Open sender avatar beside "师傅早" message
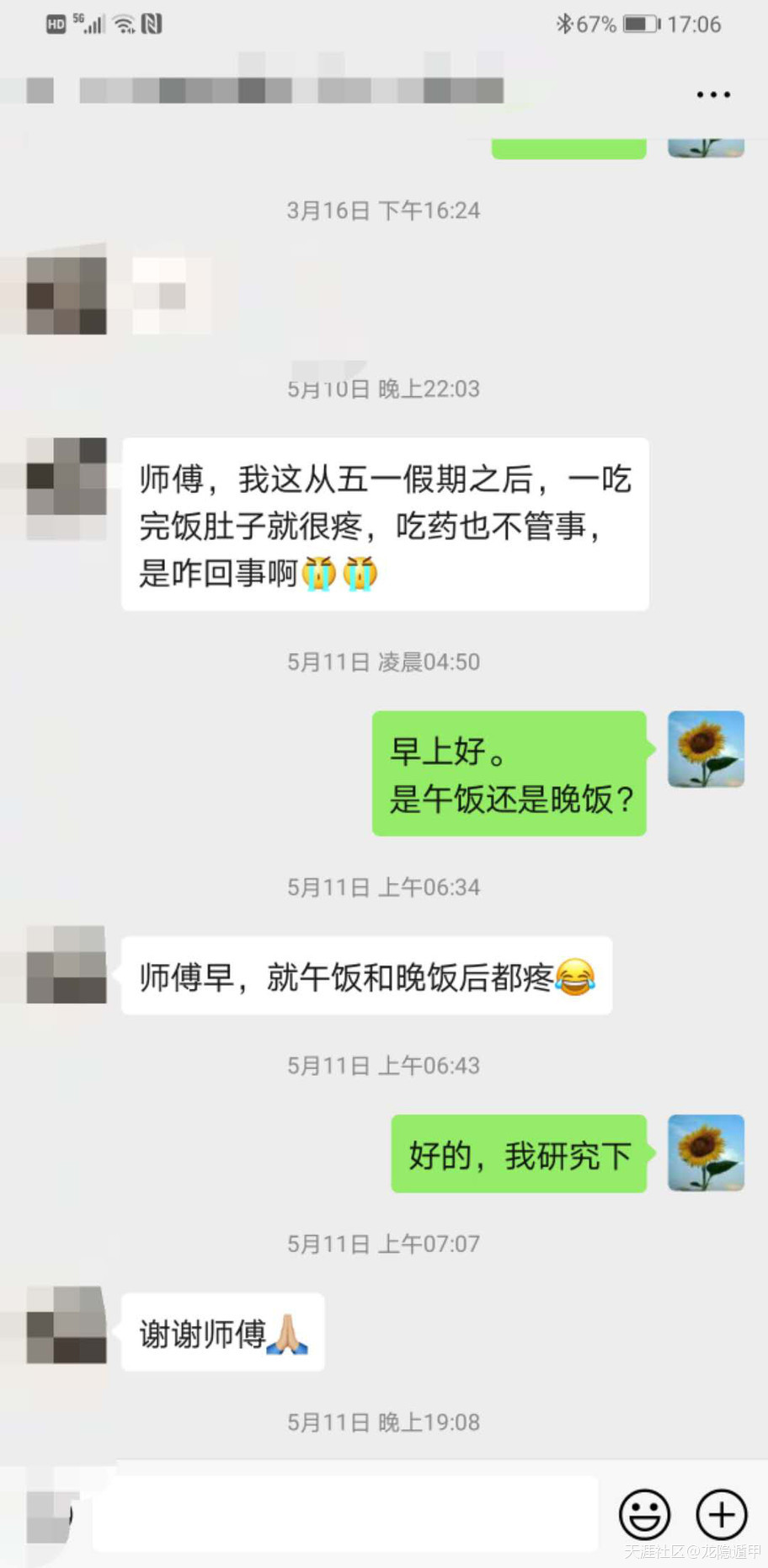The image size is (768, 1568). point(67,965)
